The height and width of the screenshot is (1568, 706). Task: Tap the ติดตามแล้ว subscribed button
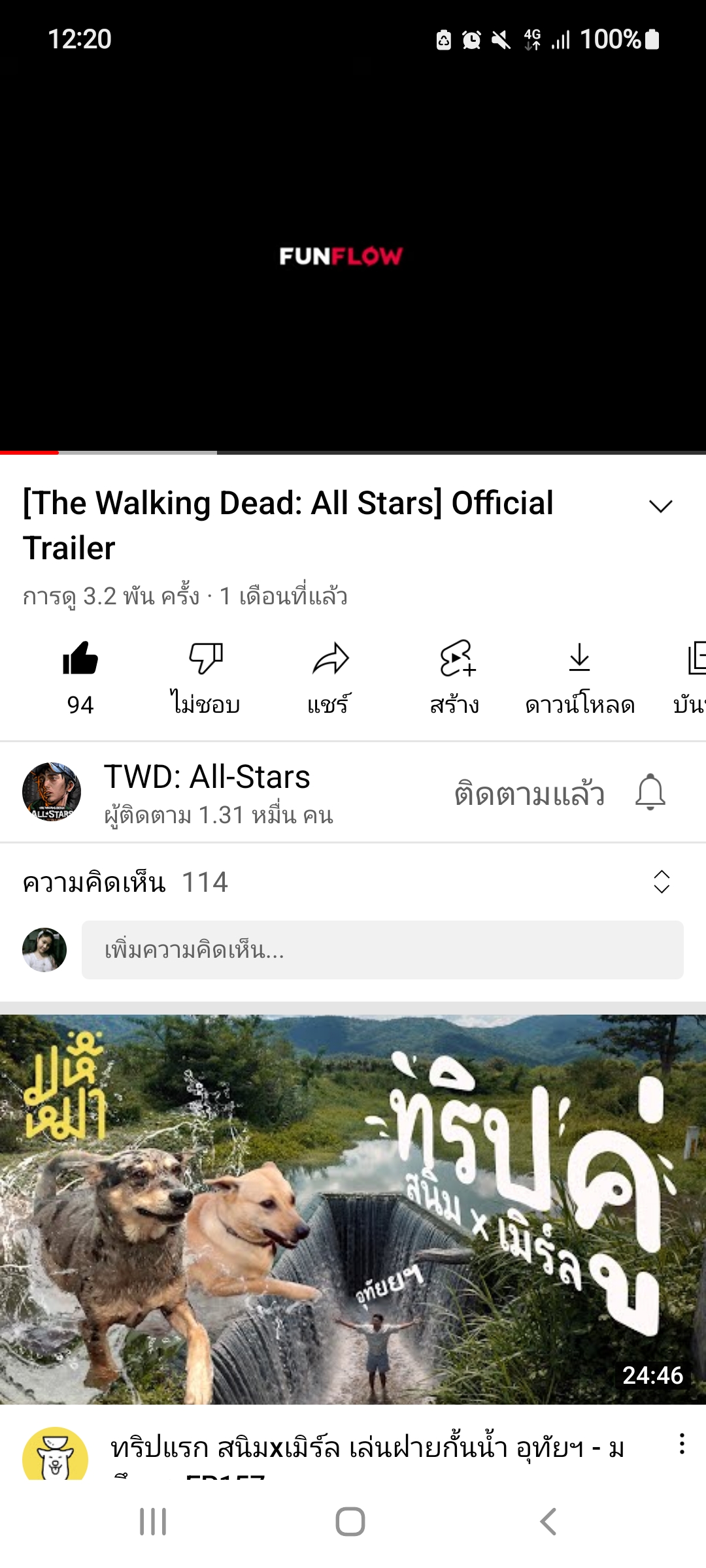click(529, 793)
